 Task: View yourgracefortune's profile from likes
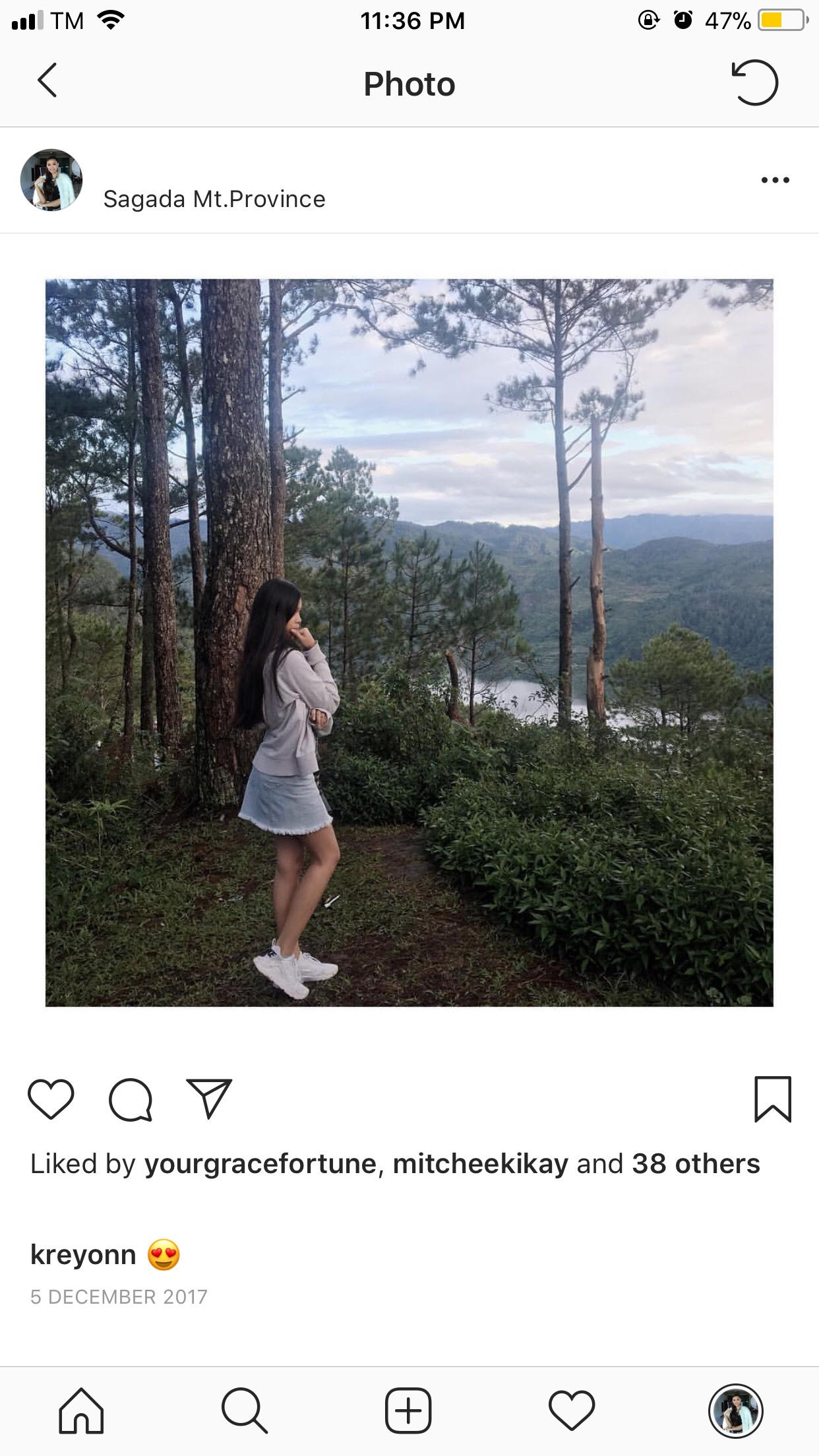point(260,1164)
